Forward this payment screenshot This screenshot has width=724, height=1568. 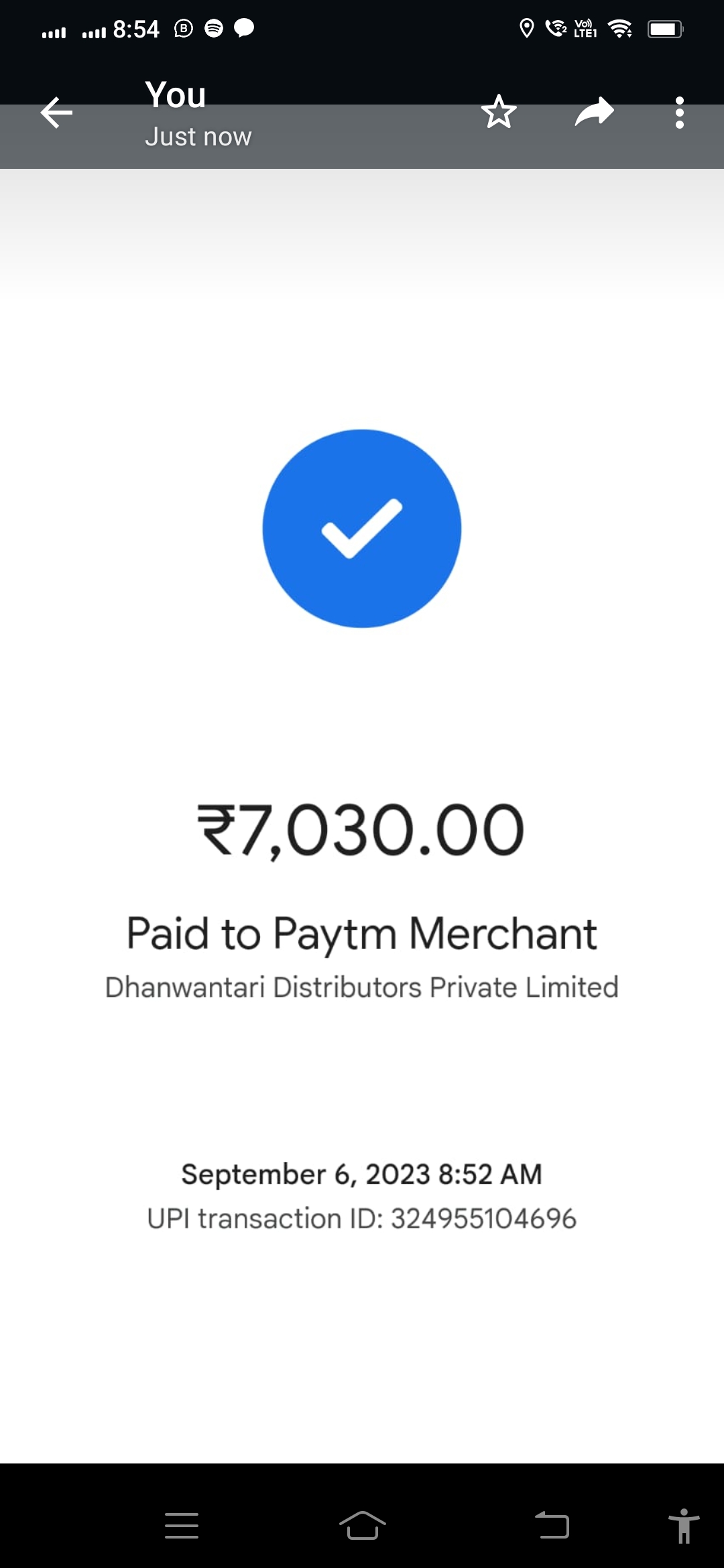[594, 112]
